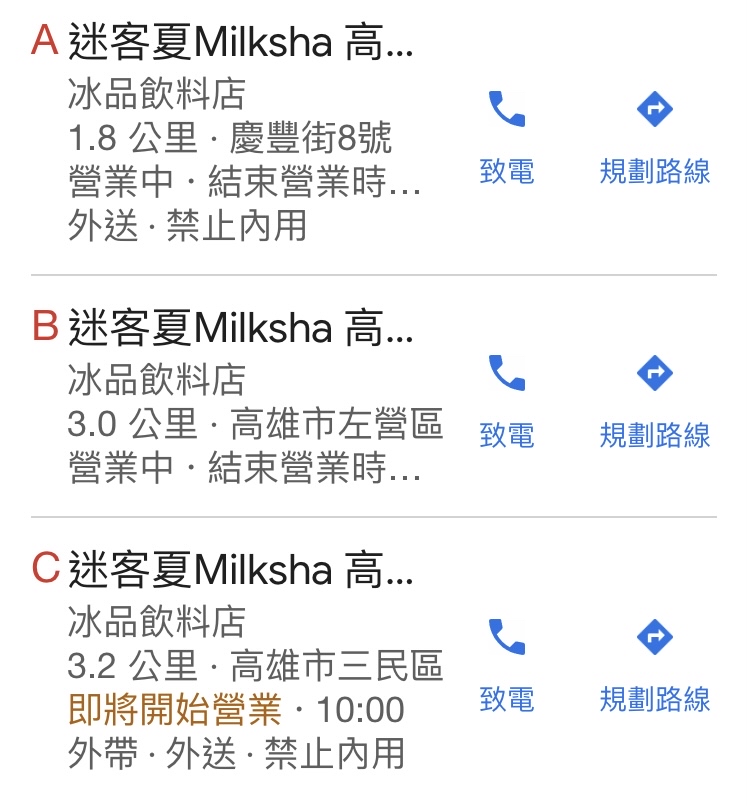The height and width of the screenshot is (806, 749).
Task: Call the Milksha store in result C
Action: click(507, 662)
